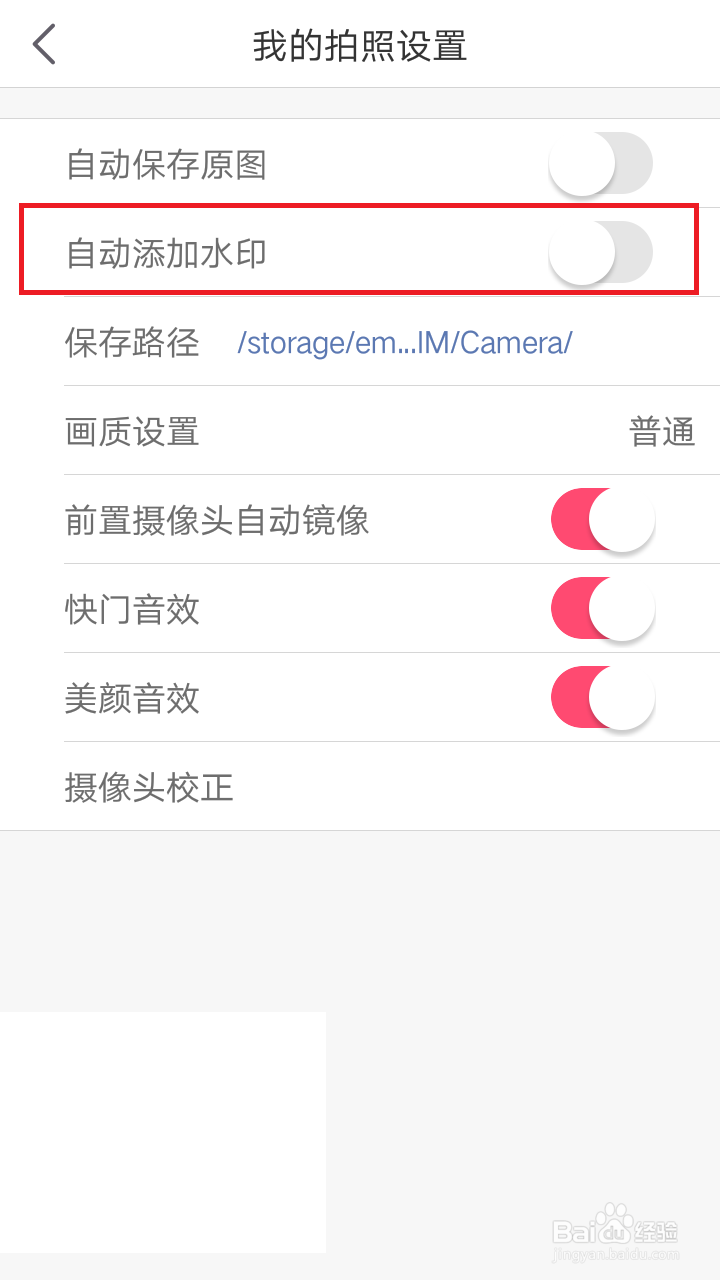The height and width of the screenshot is (1280, 720).
Task: Tap the 我的拍照设置 title
Action: pos(360,44)
